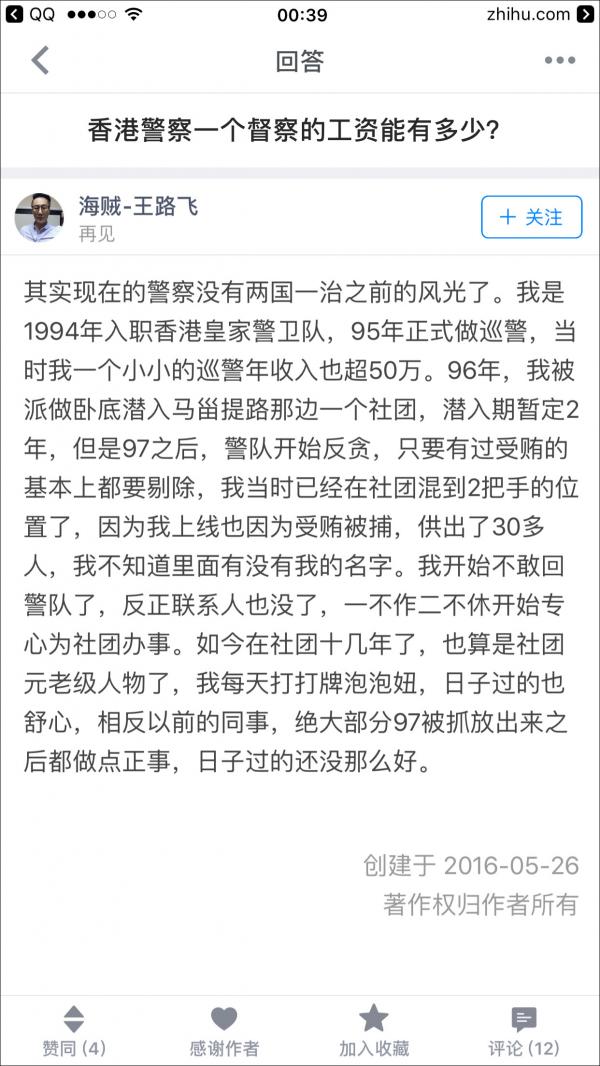Open 海贼-王路飞's profile avatar

pyautogui.click(x=39, y=217)
